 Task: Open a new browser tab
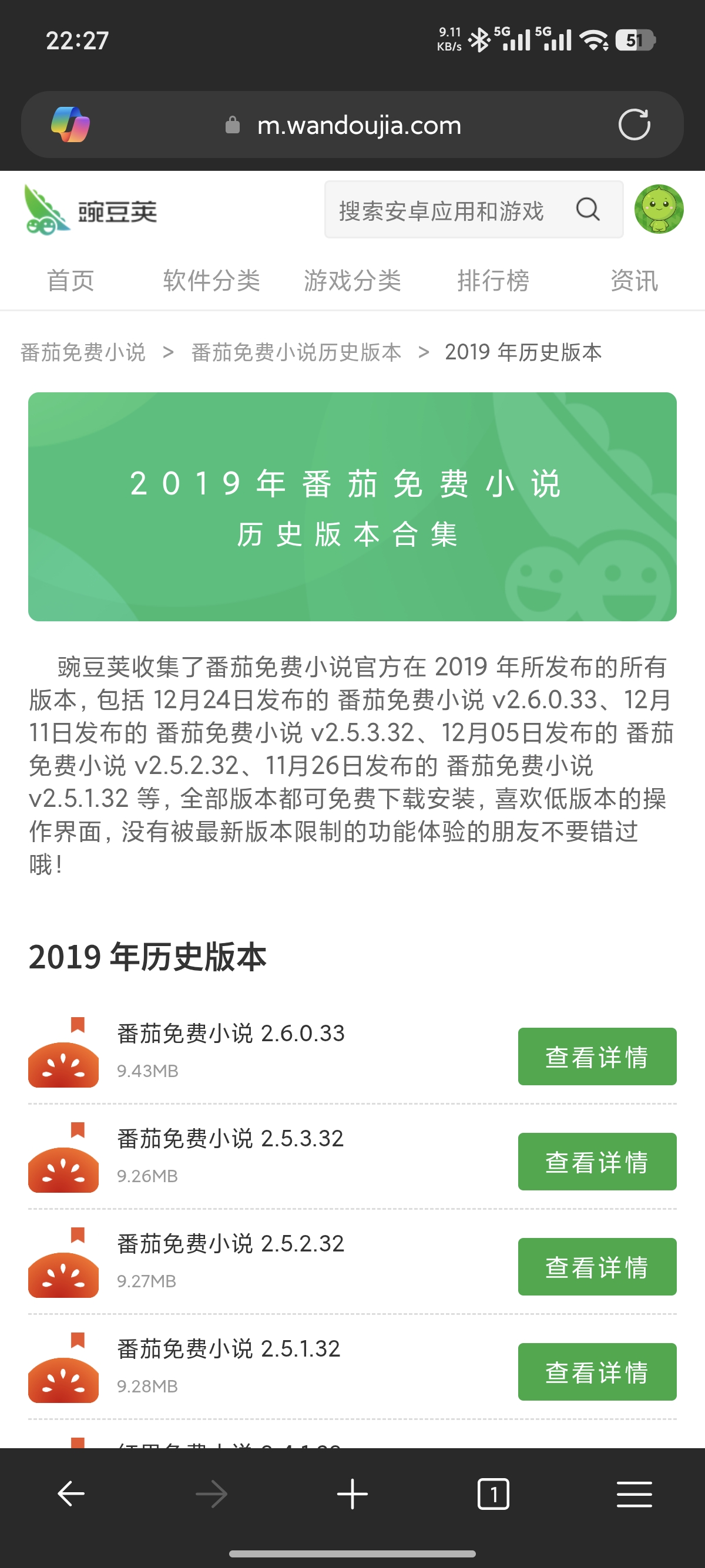pyautogui.click(x=352, y=1494)
